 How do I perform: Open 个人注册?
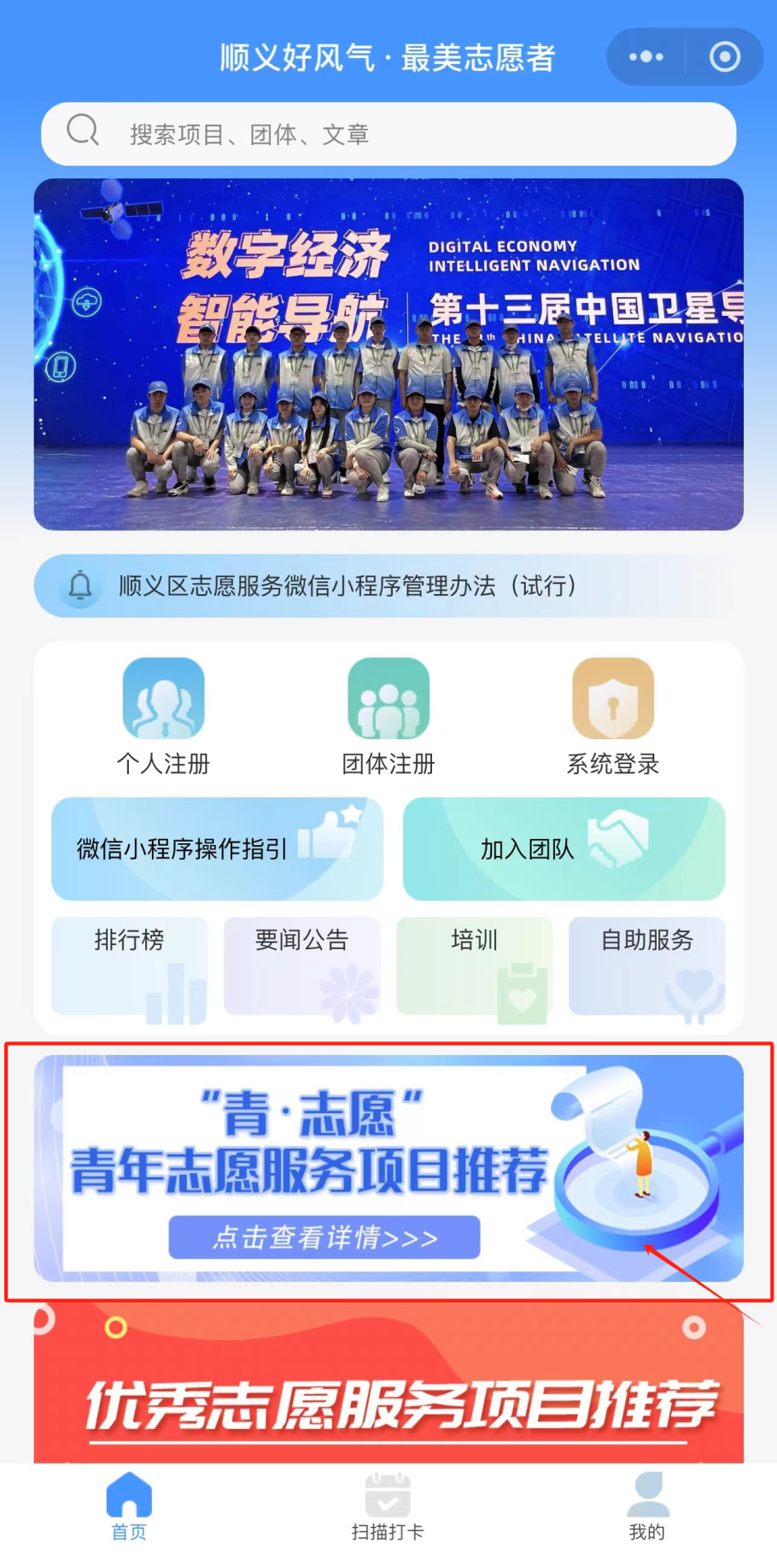click(x=163, y=715)
